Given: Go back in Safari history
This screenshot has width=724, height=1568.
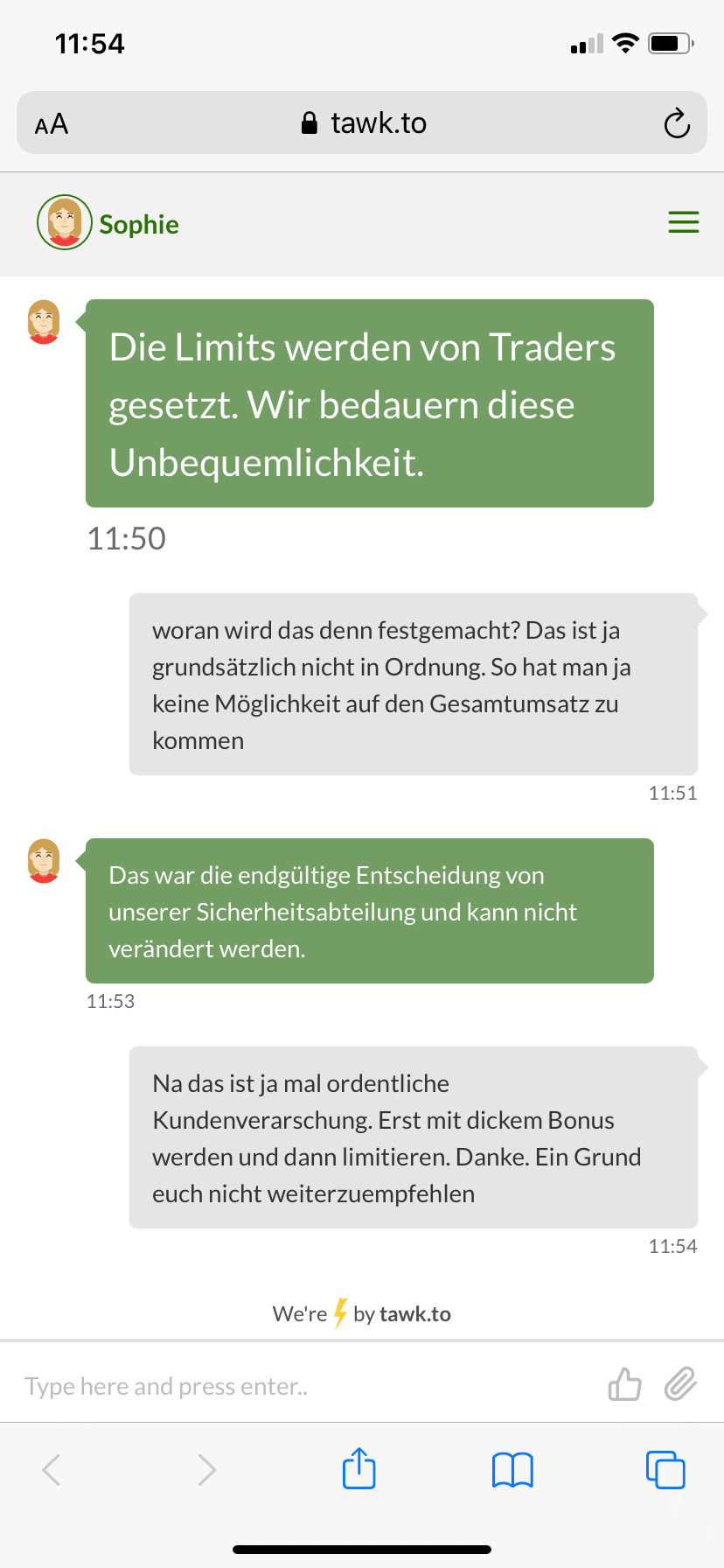Looking at the screenshot, I should coord(52,1469).
